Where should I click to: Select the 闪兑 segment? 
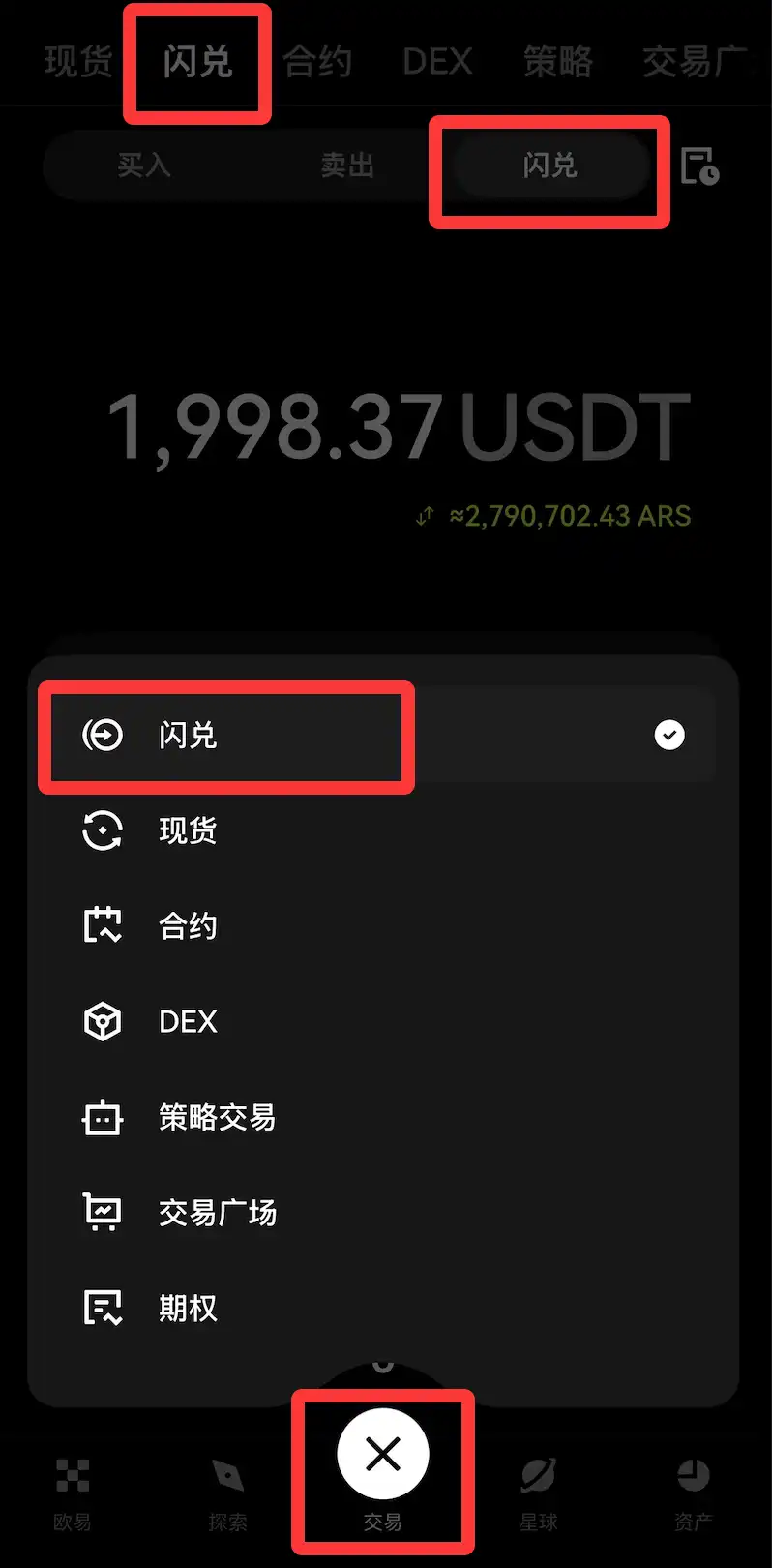pos(549,166)
